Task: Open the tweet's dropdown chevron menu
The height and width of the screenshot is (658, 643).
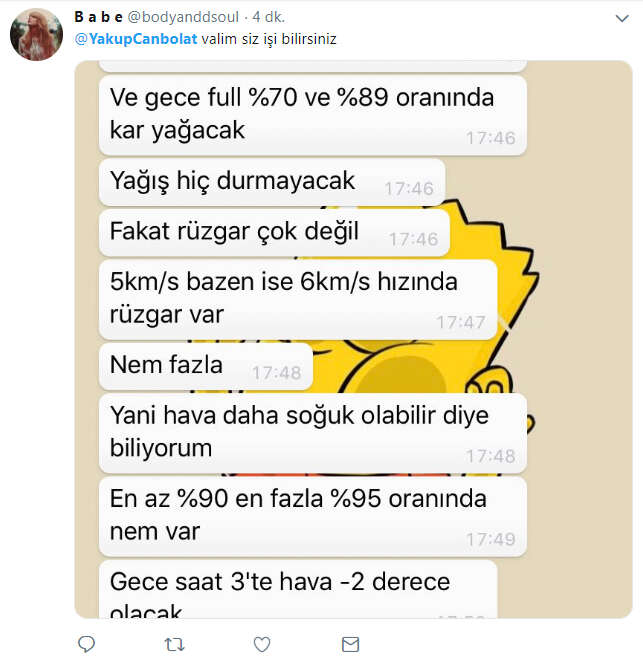Action: (619, 18)
